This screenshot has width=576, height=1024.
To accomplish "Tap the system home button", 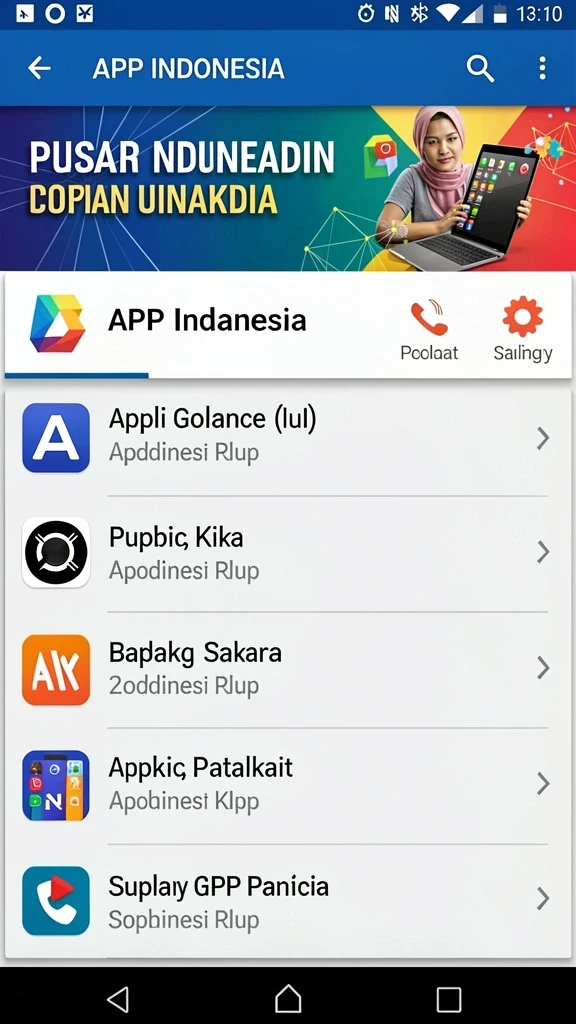I will coord(288,999).
